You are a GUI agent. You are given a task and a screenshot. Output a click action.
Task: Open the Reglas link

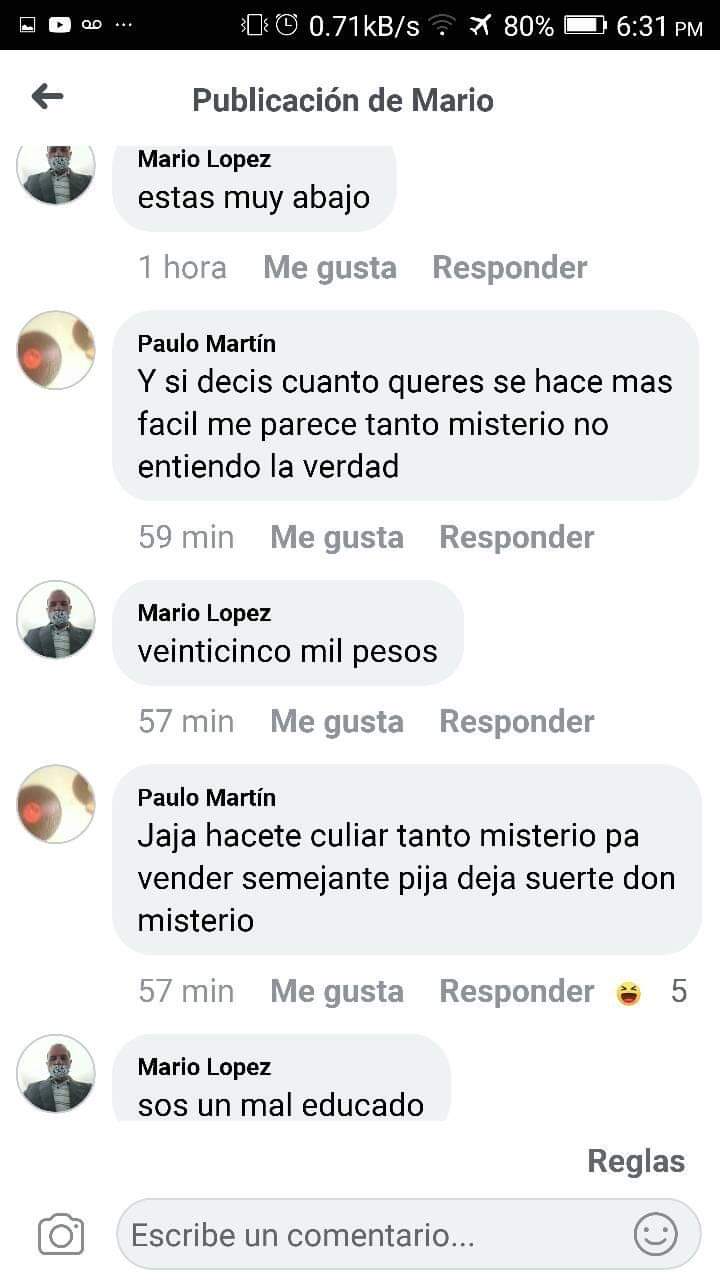(636, 1161)
